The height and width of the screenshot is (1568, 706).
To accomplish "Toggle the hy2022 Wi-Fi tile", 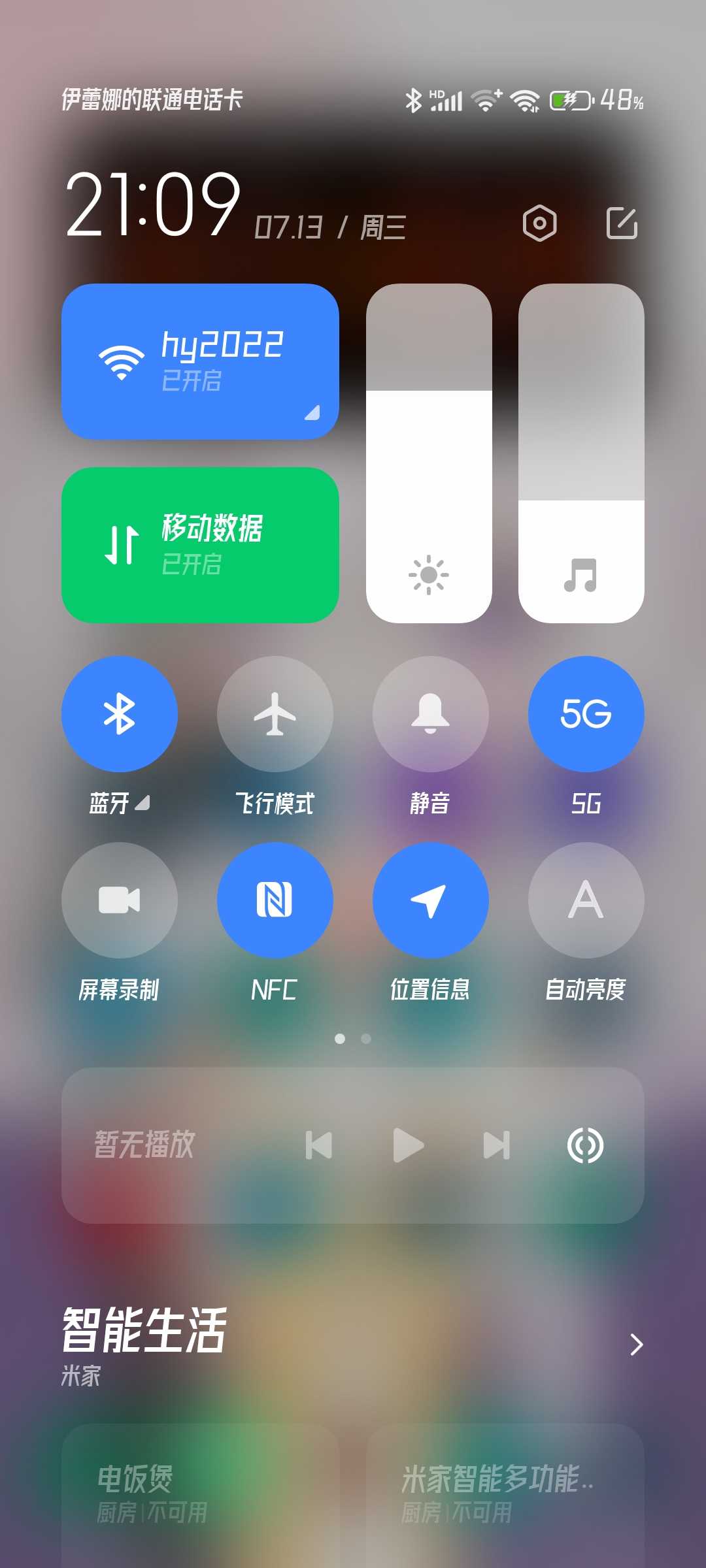I will [200, 361].
